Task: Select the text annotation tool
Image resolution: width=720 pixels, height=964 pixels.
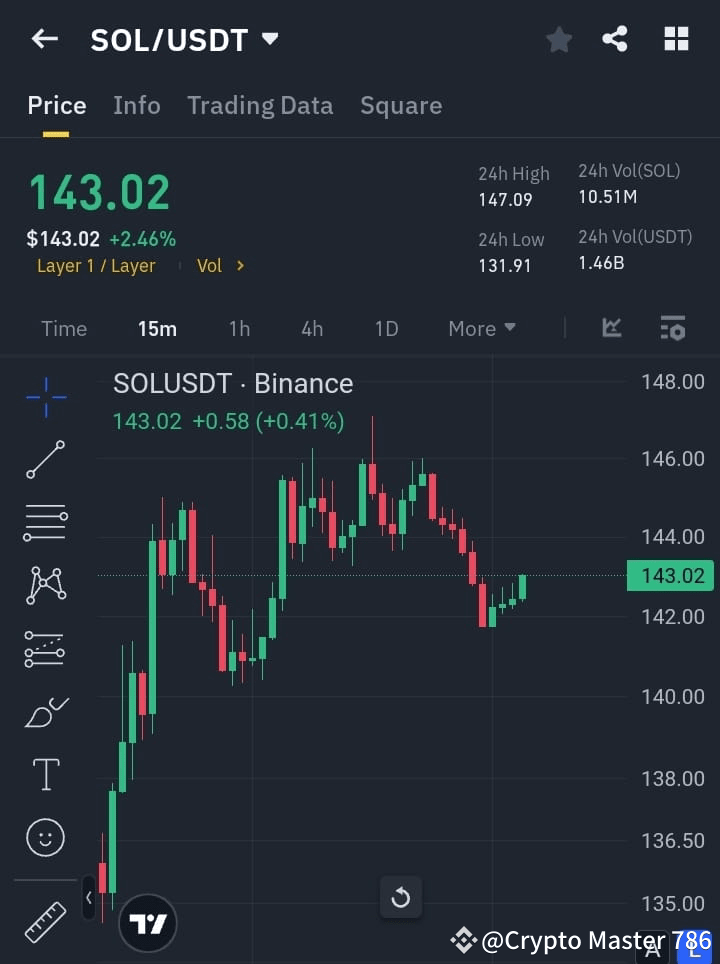Action: pyautogui.click(x=45, y=774)
